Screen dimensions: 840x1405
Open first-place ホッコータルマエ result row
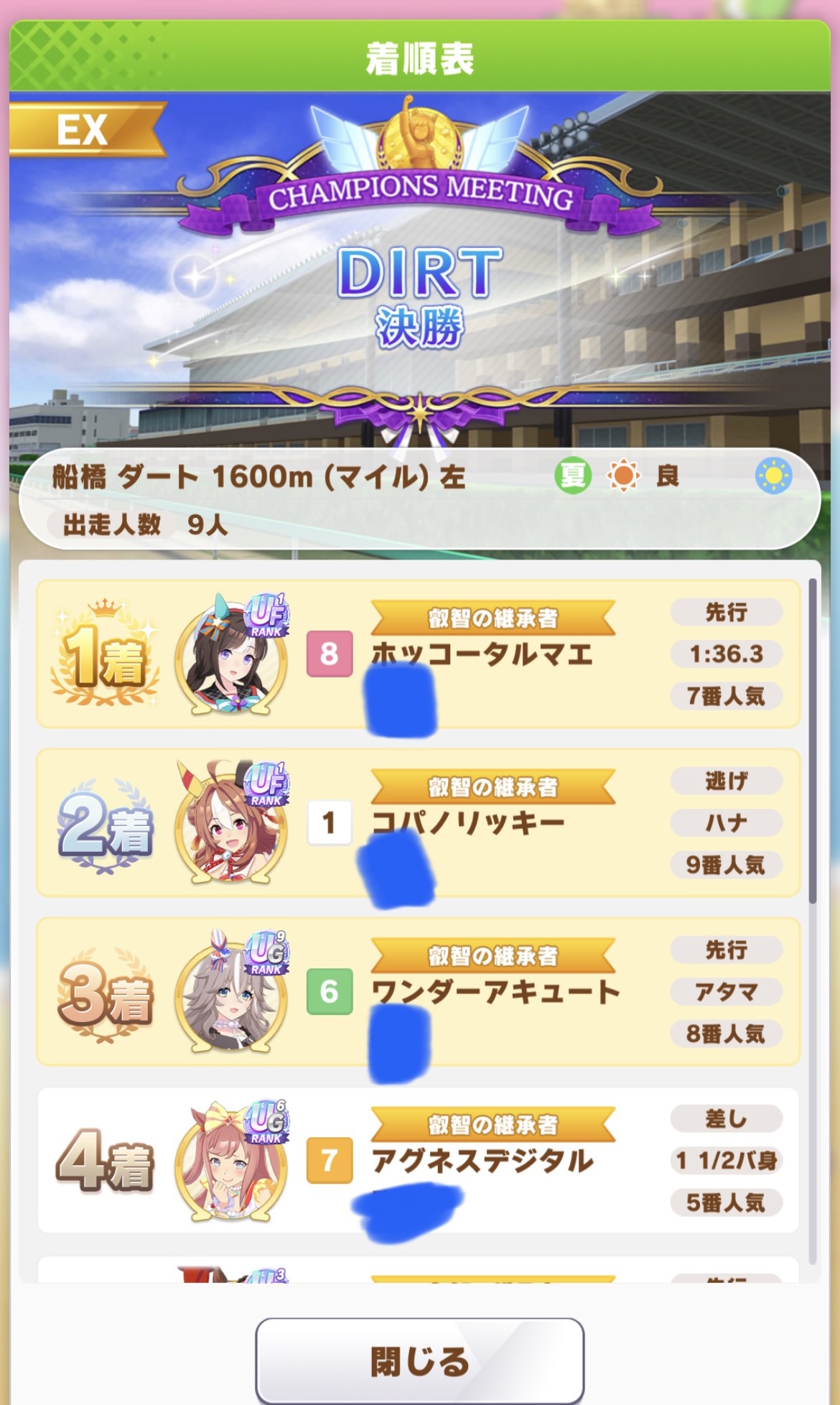click(x=418, y=654)
